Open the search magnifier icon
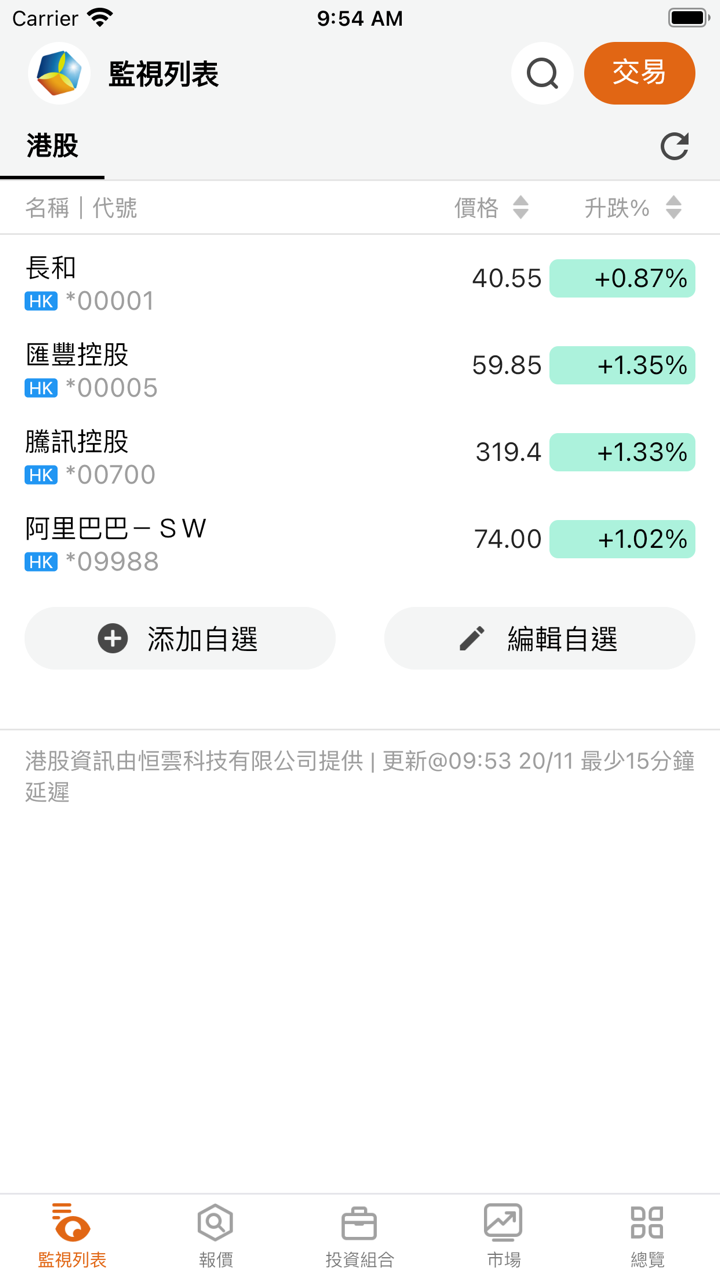Viewport: 720px width, 1280px height. 542,73
